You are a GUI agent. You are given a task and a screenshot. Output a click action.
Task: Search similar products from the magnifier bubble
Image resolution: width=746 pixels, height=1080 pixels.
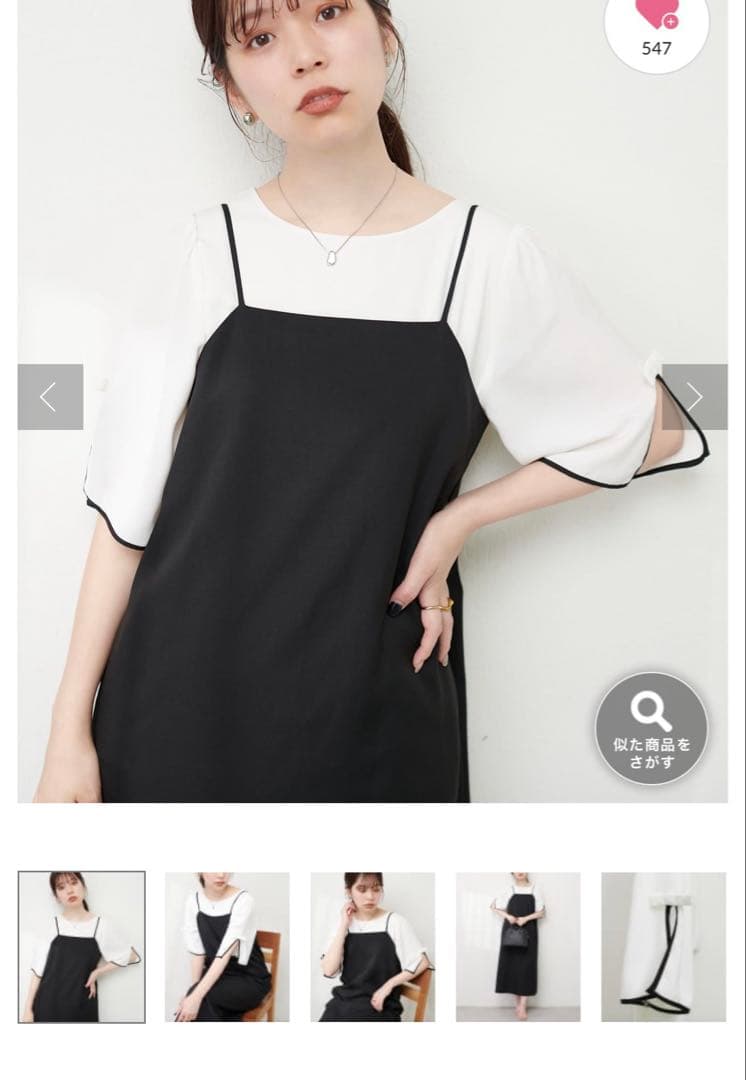pyautogui.click(x=653, y=730)
